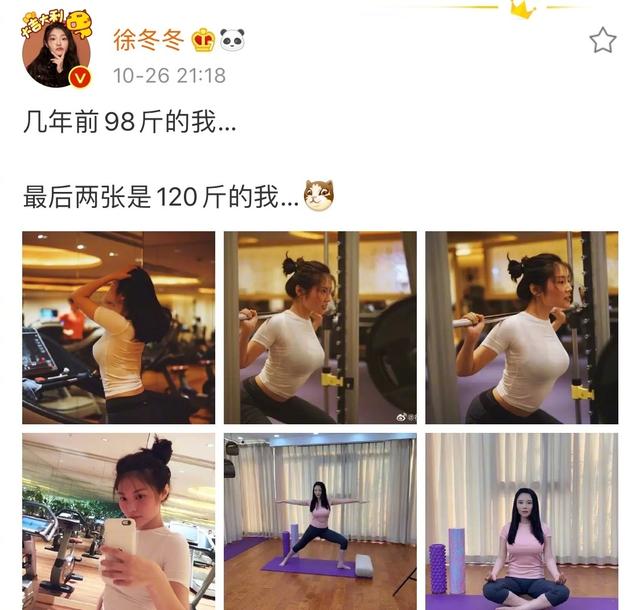This screenshot has height=610, width=640.
Task: View the seated meditation photo
Action: point(521,522)
